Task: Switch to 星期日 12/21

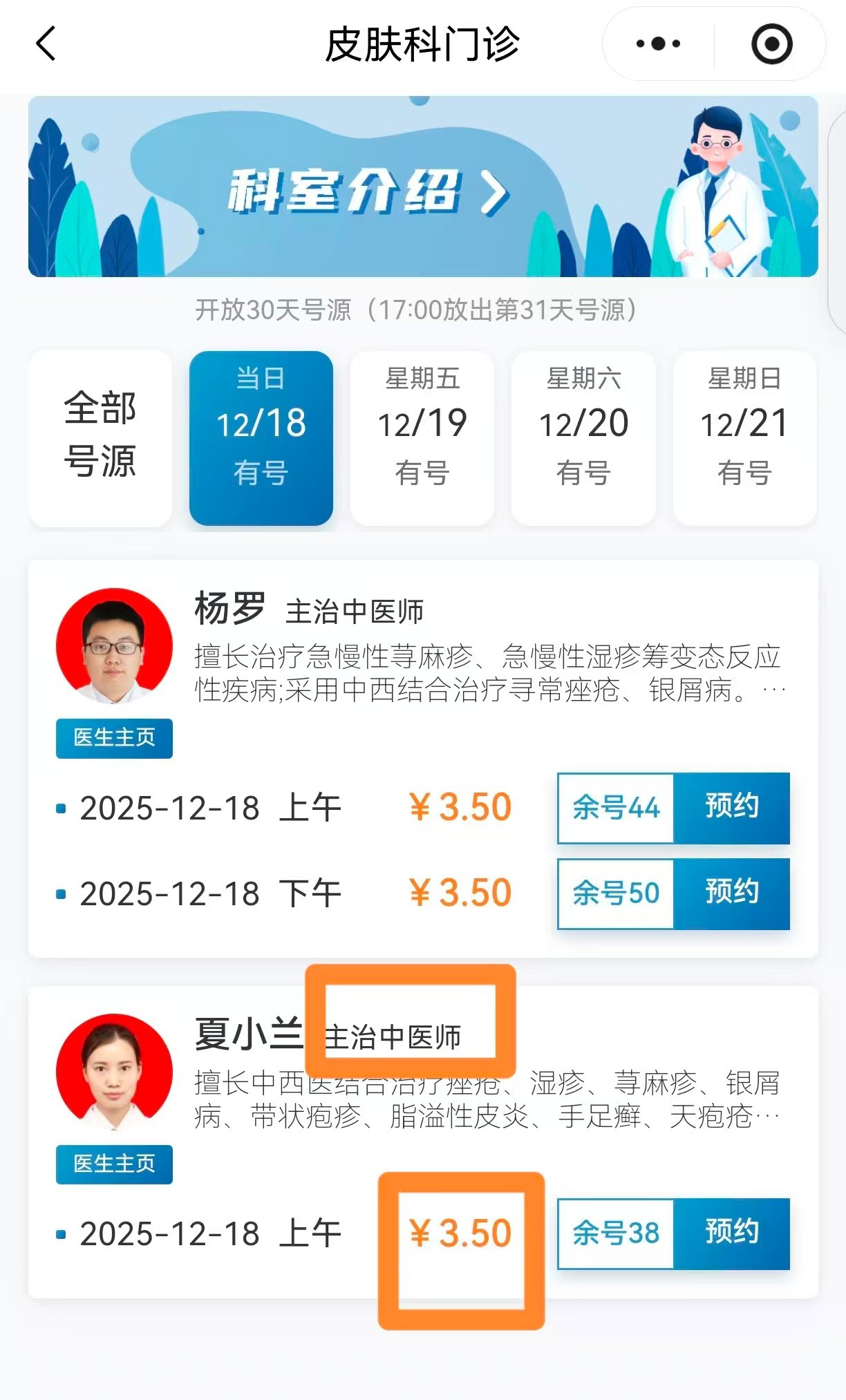Action: pos(744,437)
